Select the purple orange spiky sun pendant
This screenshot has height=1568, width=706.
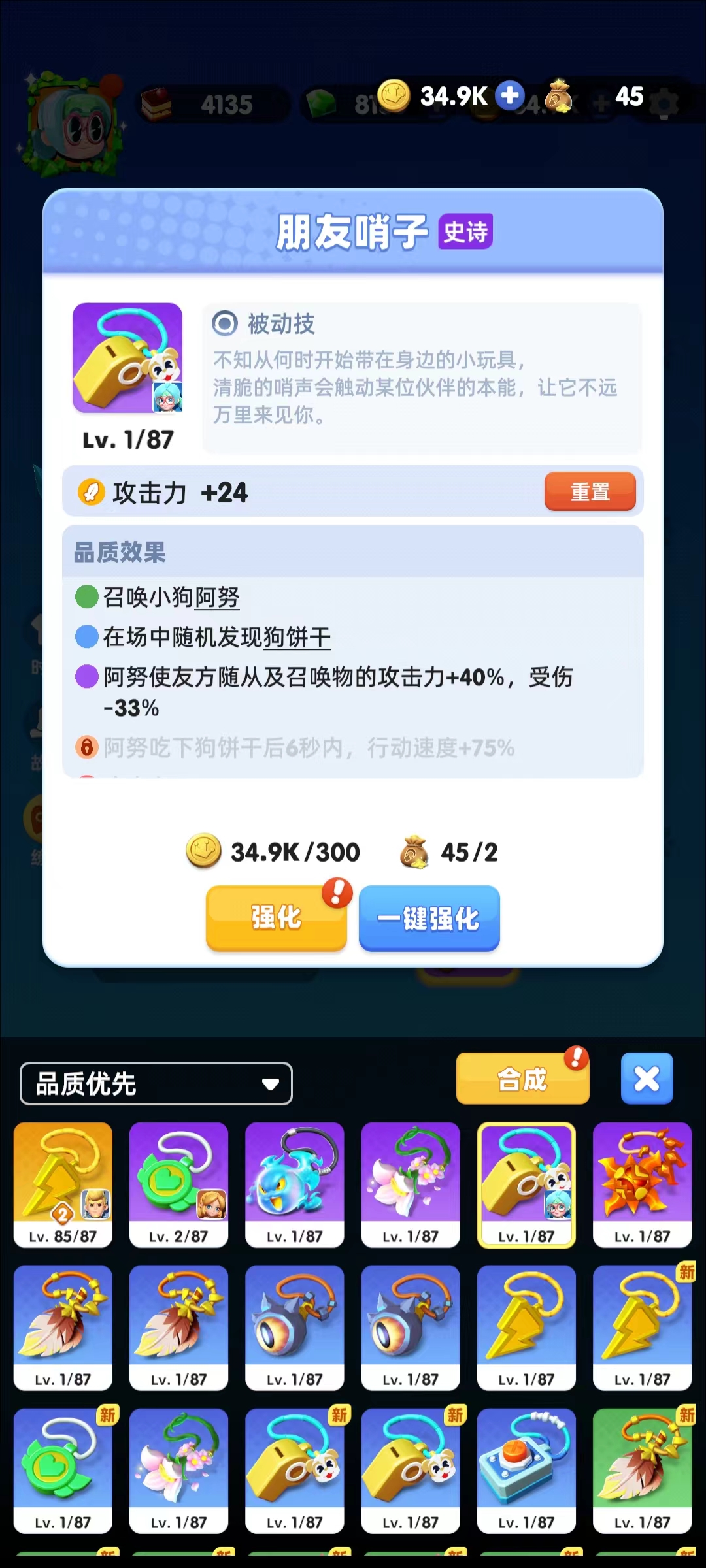pyautogui.click(x=642, y=1183)
